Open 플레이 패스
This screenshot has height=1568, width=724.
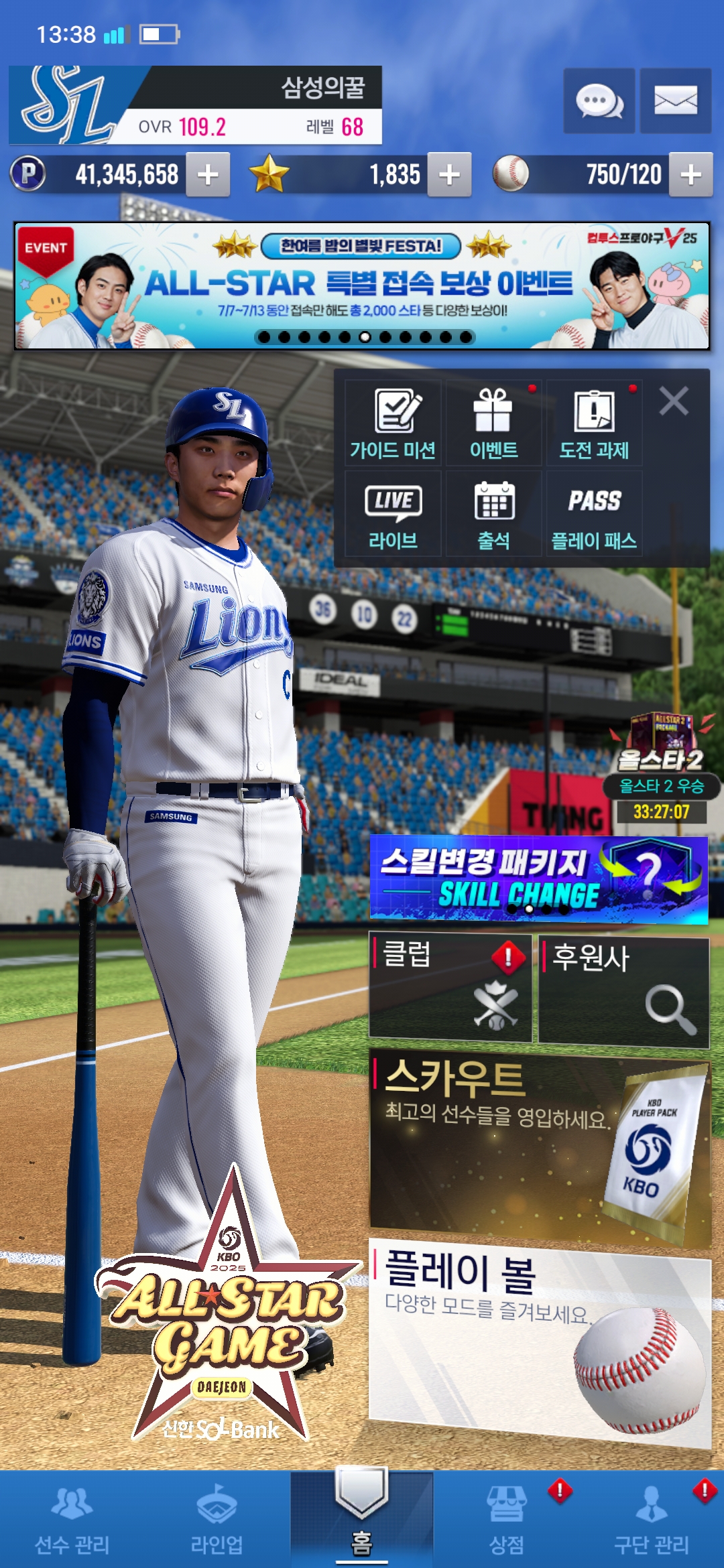594,514
